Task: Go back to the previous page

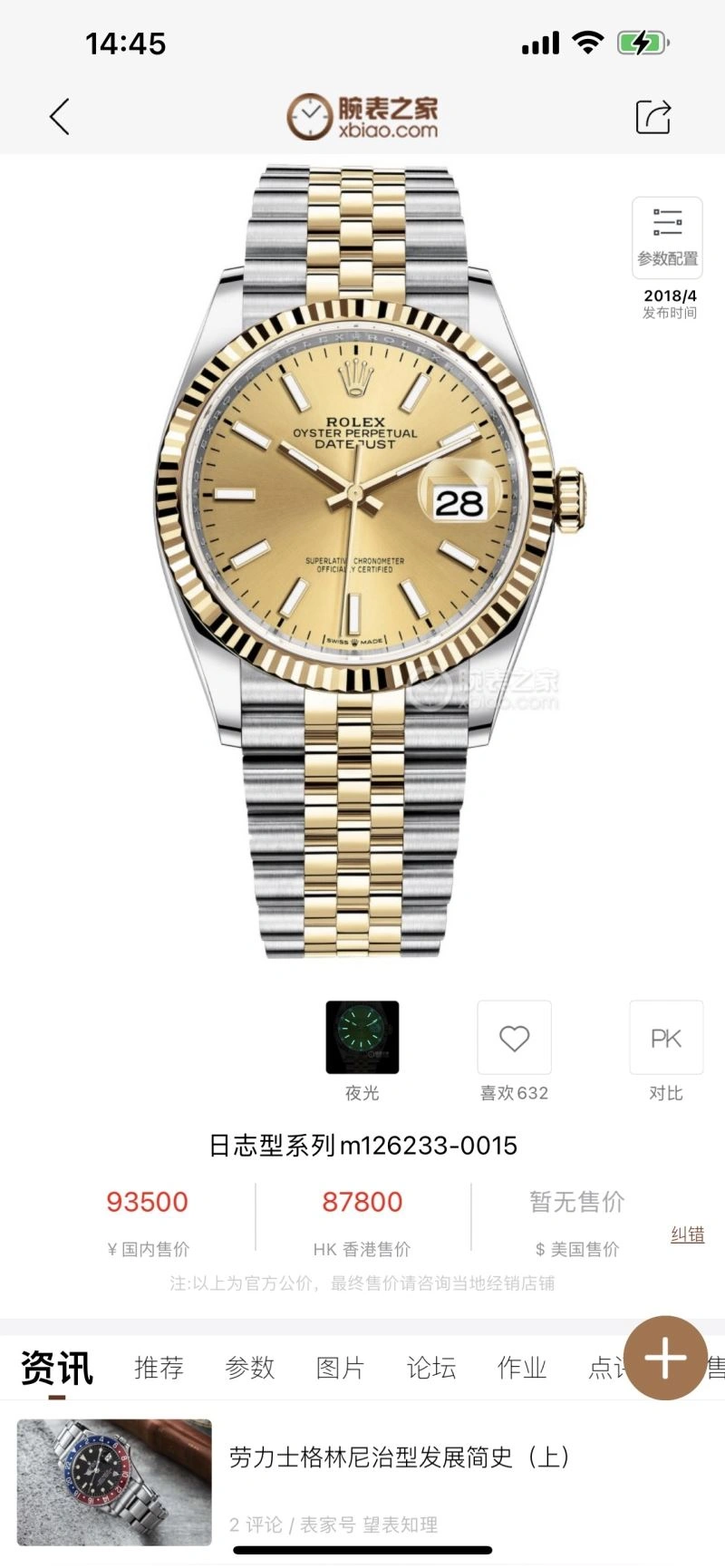Action: pyautogui.click(x=60, y=117)
